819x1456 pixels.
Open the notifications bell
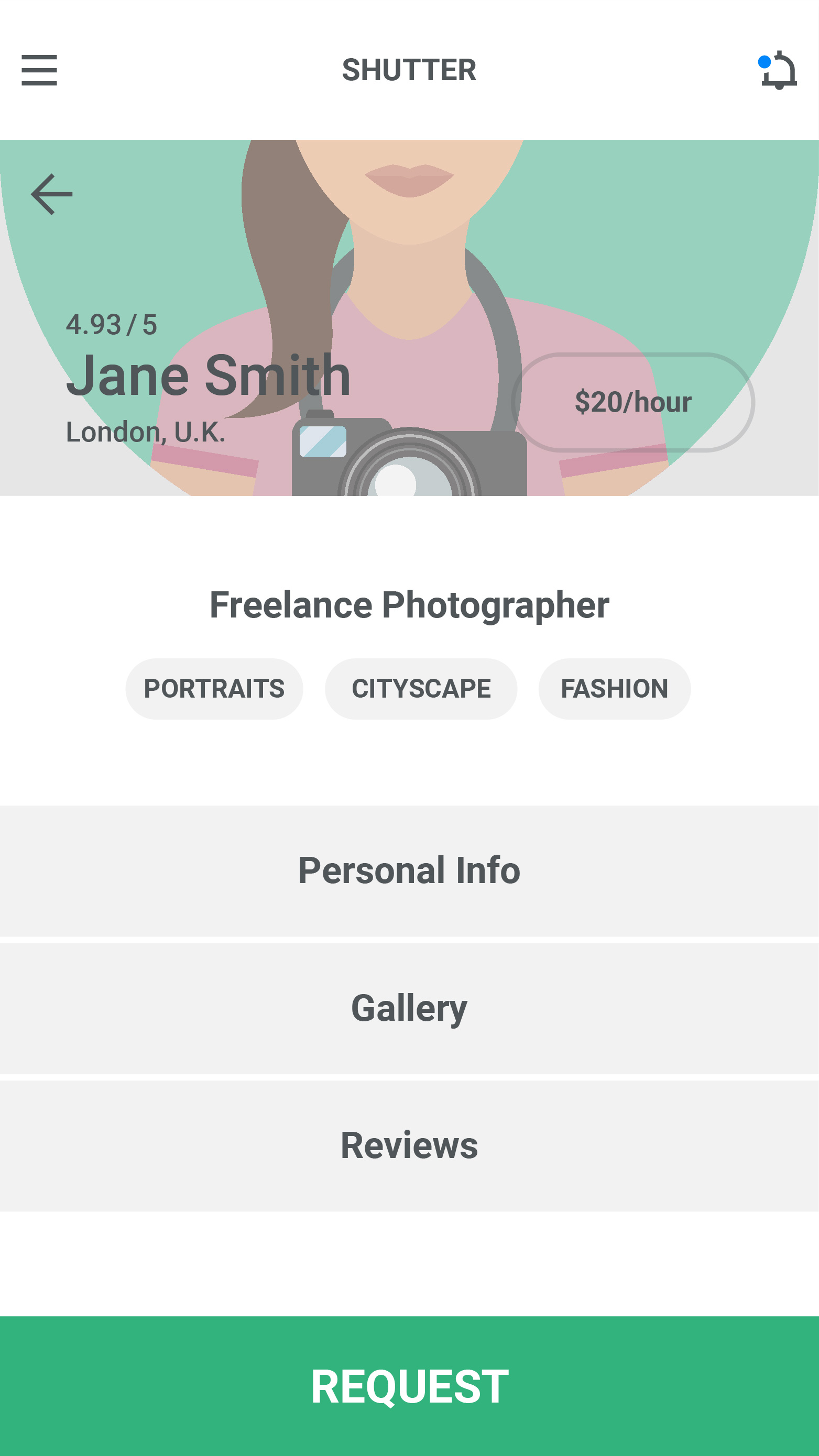pos(779,71)
